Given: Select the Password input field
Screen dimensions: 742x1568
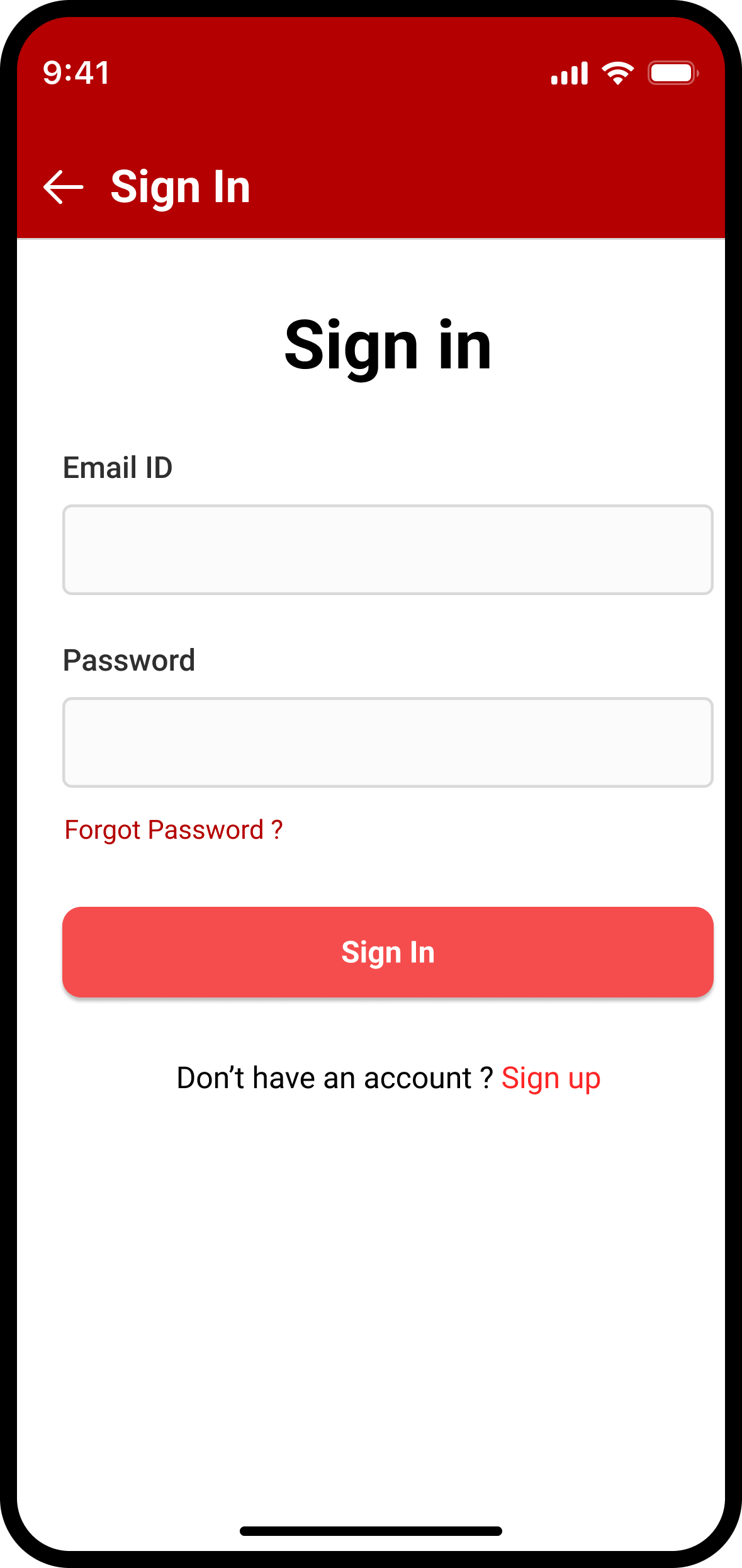Looking at the screenshot, I should pyautogui.click(x=387, y=742).
